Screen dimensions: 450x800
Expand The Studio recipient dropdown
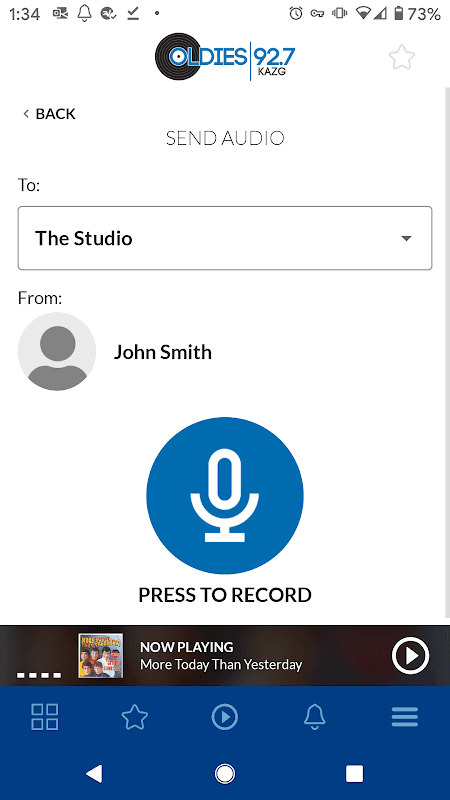(x=225, y=238)
